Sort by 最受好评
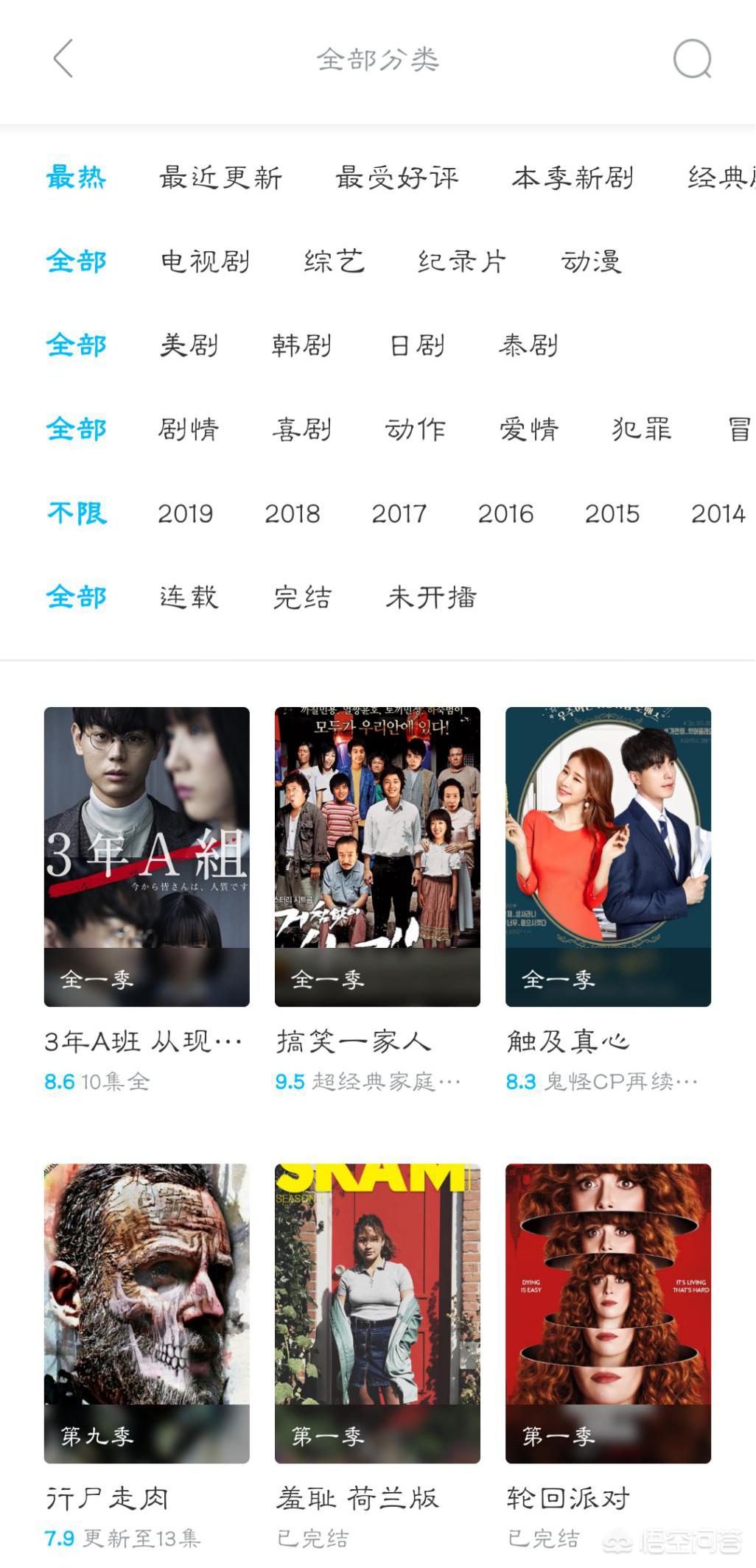The height and width of the screenshot is (1568, 756). [x=396, y=177]
